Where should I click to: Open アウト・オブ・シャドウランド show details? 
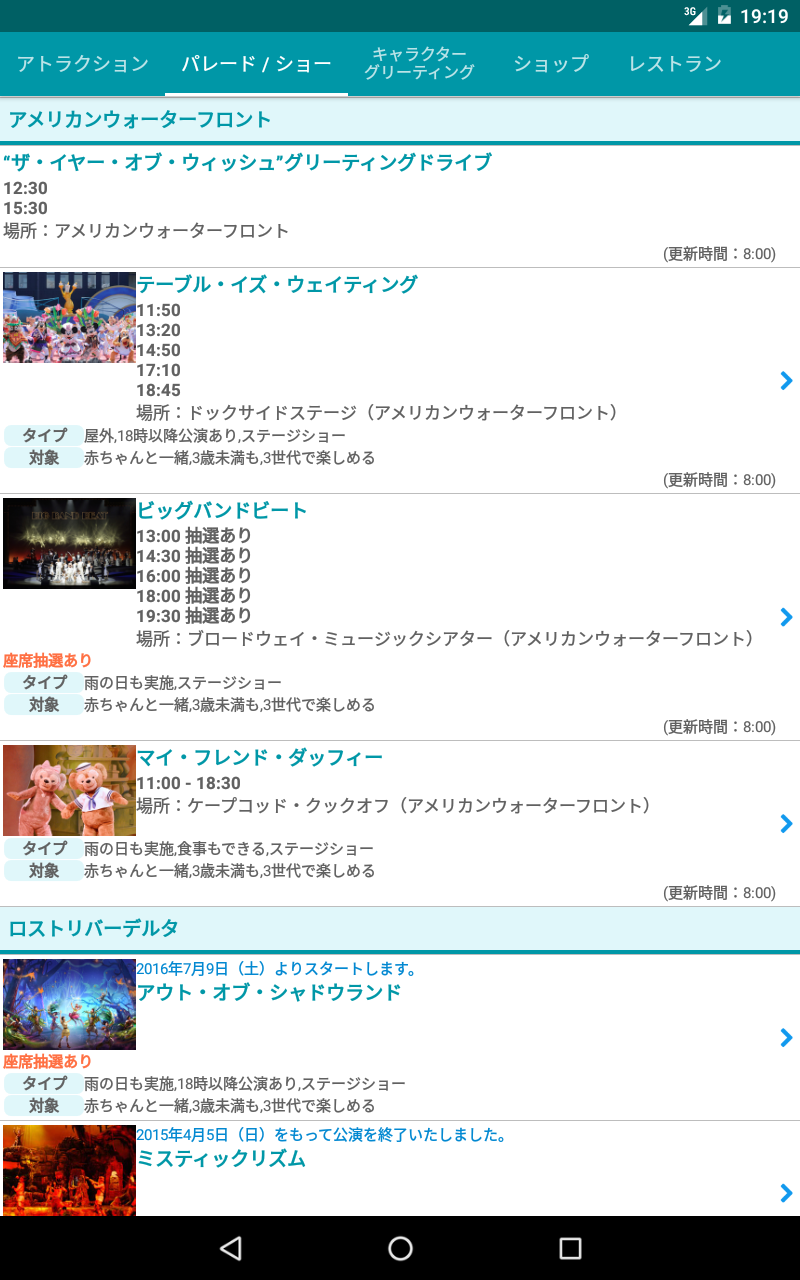[400, 1038]
